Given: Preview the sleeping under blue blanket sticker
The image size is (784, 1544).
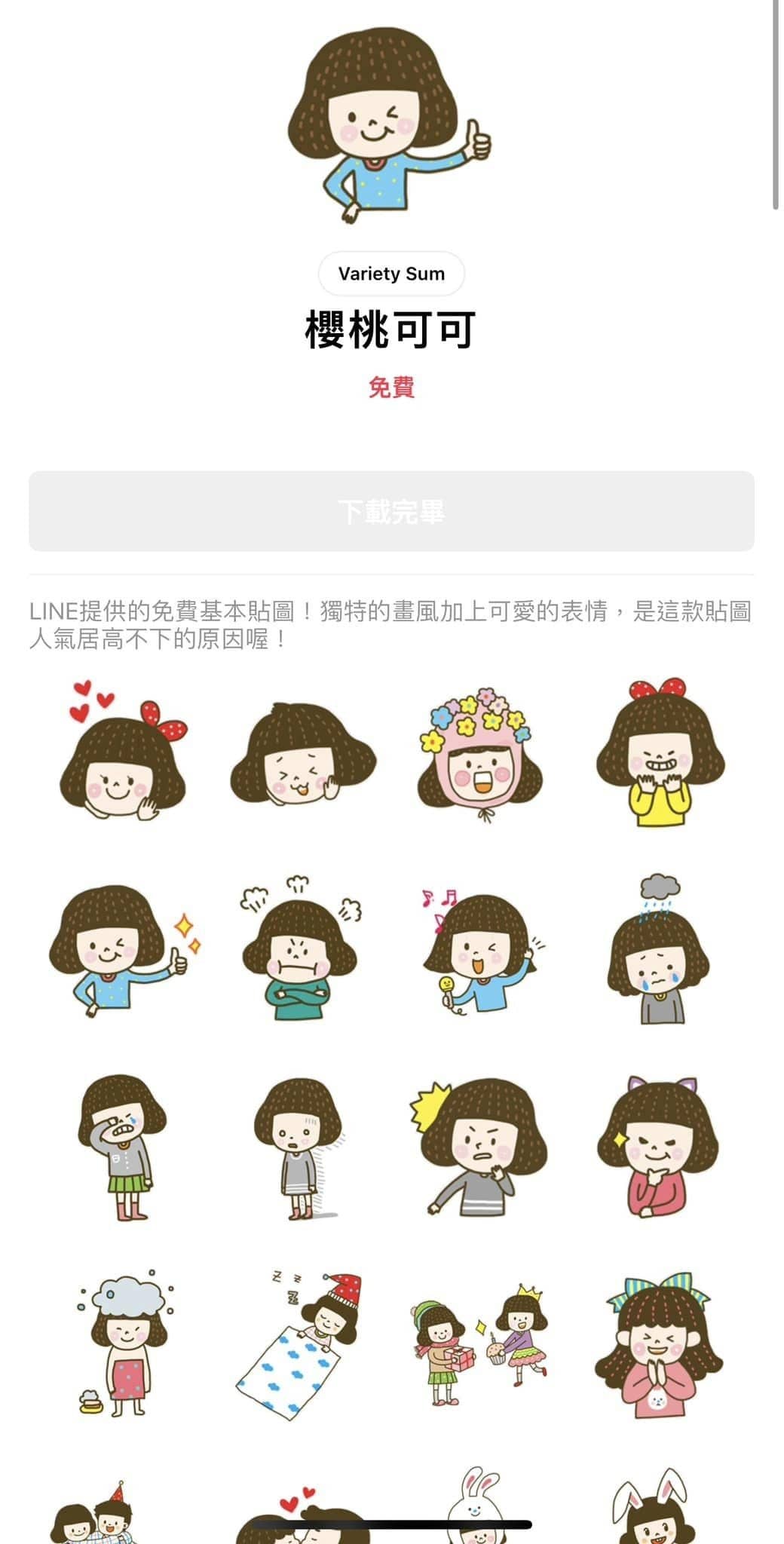Looking at the screenshot, I should pos(301,1343).
